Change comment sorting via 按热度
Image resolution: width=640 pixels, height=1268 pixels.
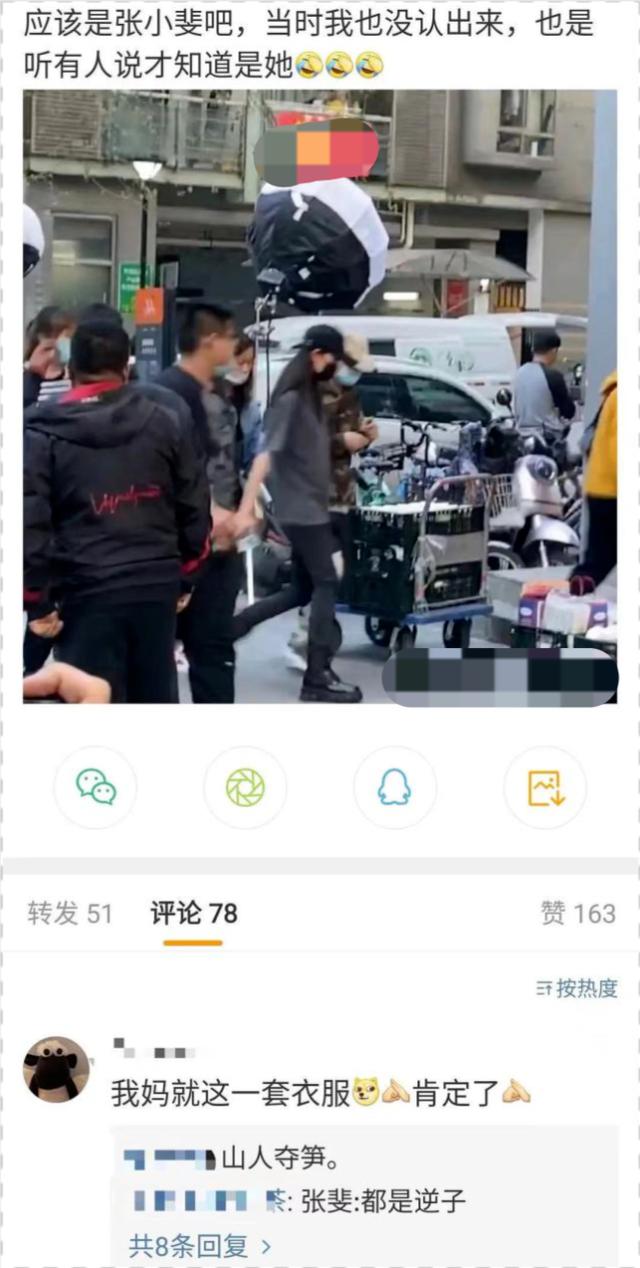tap(577, 989)
